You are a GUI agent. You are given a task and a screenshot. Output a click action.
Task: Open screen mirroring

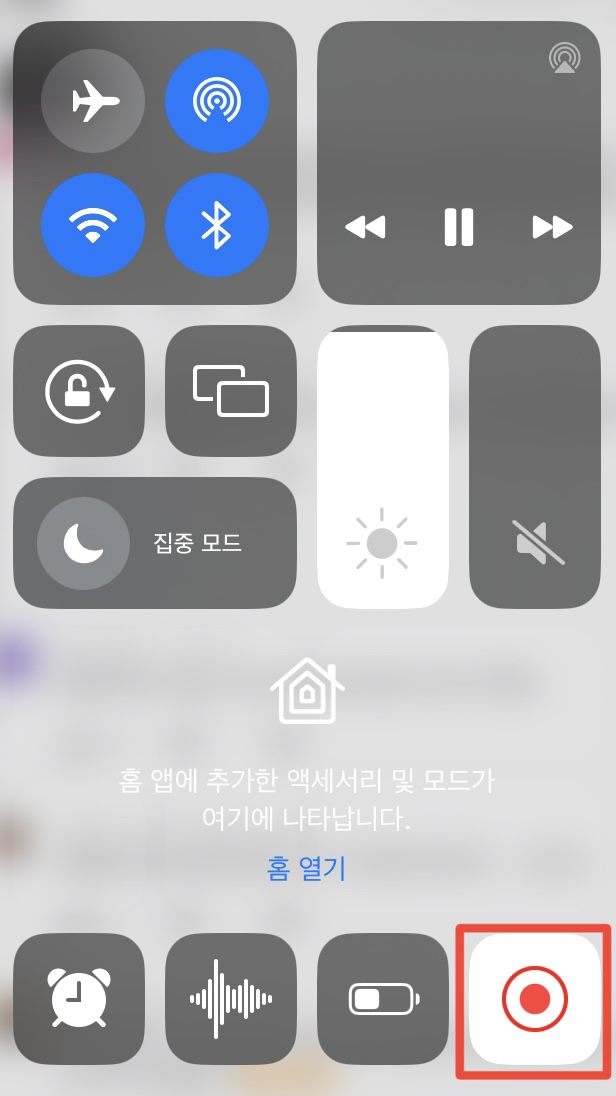(231, 391)
